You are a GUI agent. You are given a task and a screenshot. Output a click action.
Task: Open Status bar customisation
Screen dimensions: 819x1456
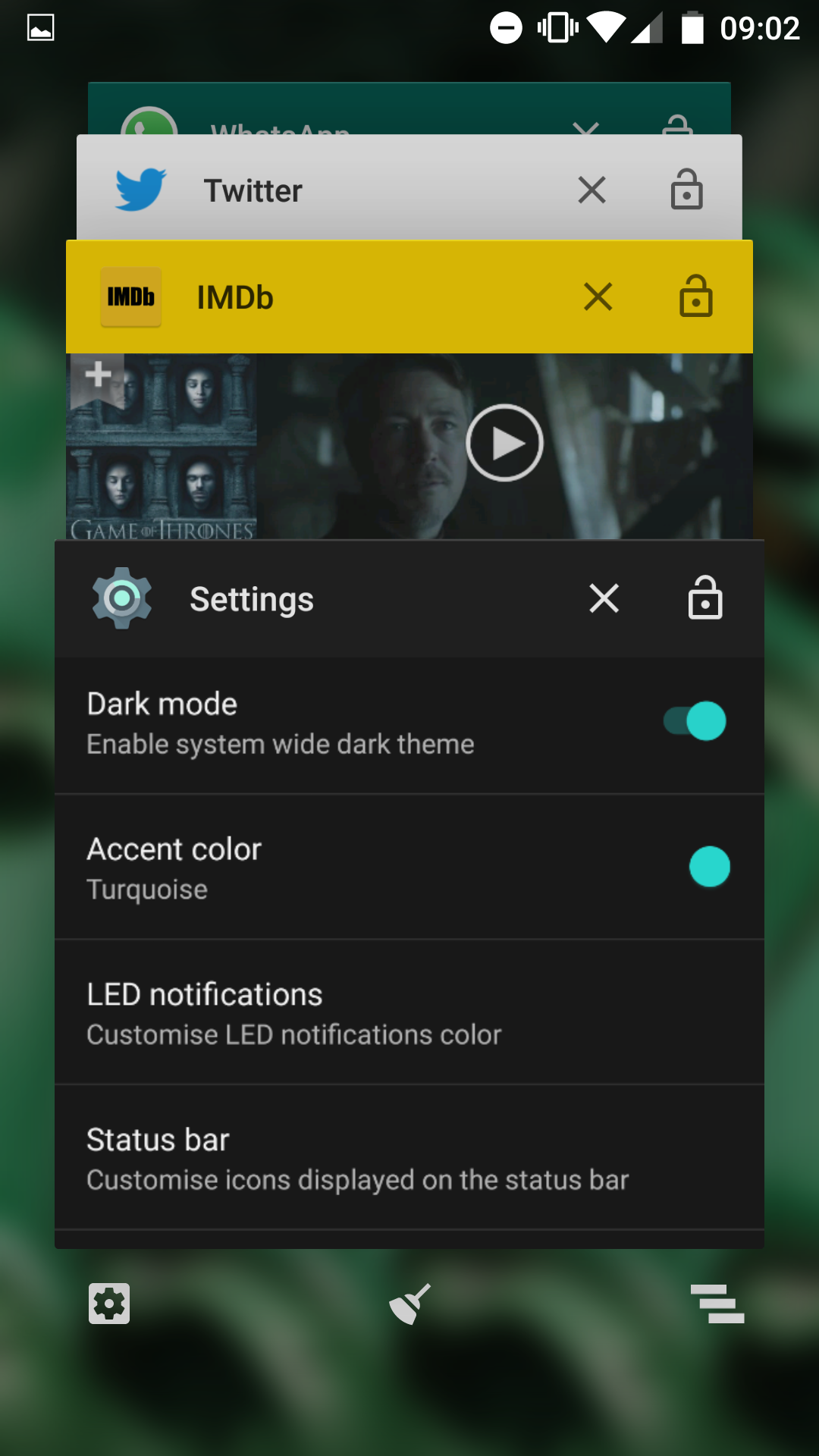[409, 1158]
